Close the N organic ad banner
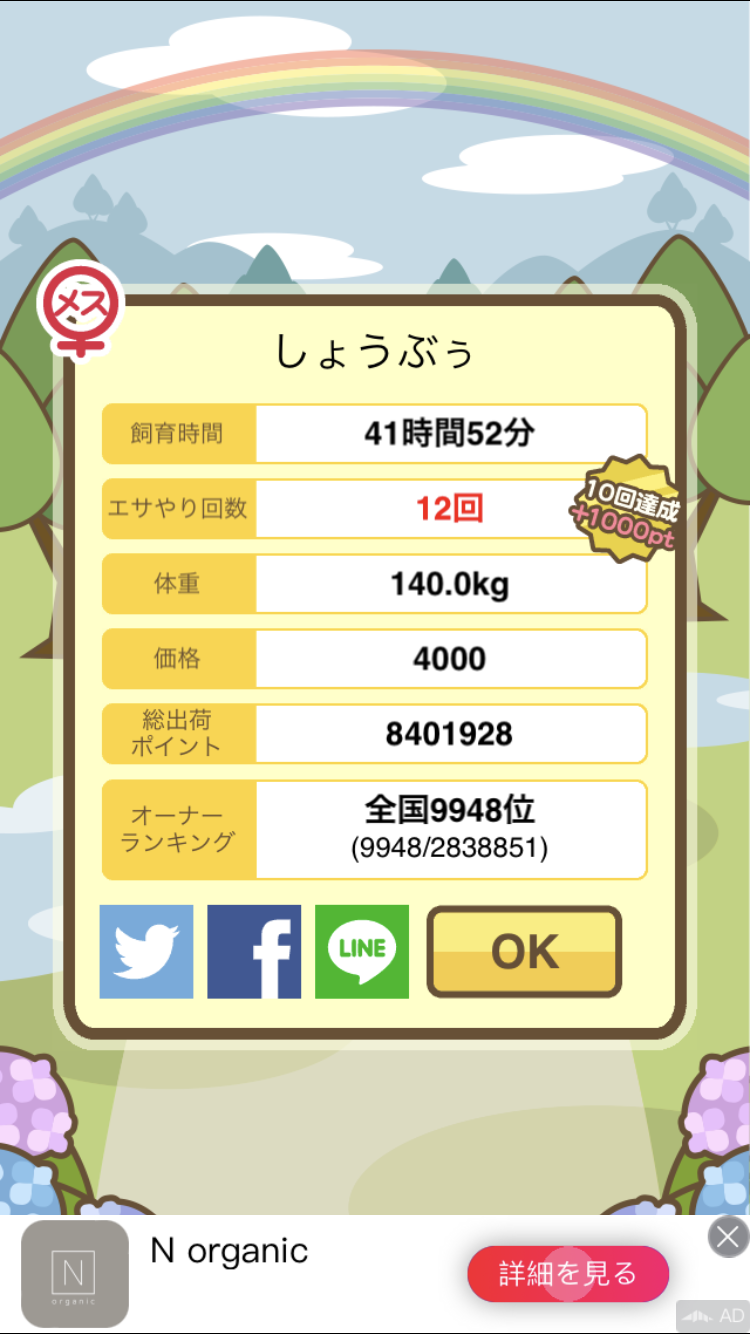 [x=728, y=1237]
